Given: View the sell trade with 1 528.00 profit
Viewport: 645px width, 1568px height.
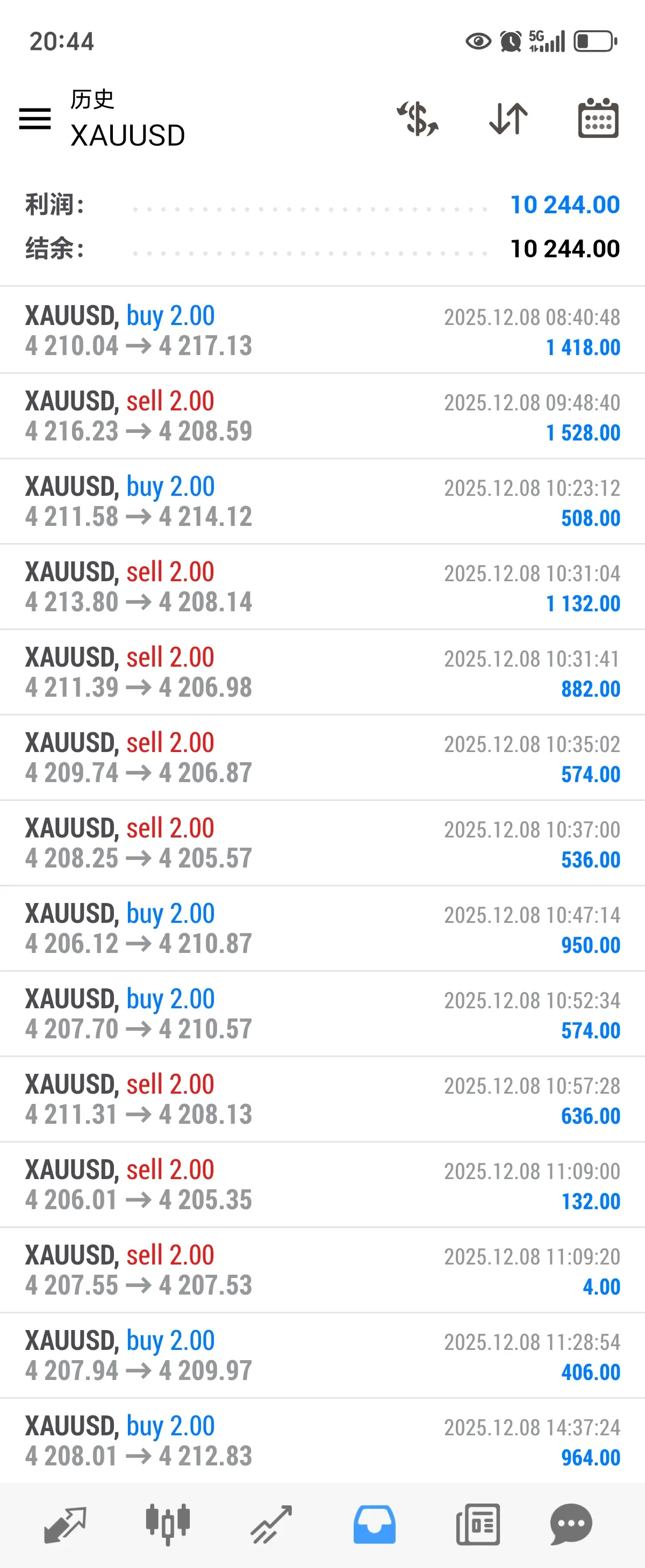Looking at the screenshot, I should point(322,416).
